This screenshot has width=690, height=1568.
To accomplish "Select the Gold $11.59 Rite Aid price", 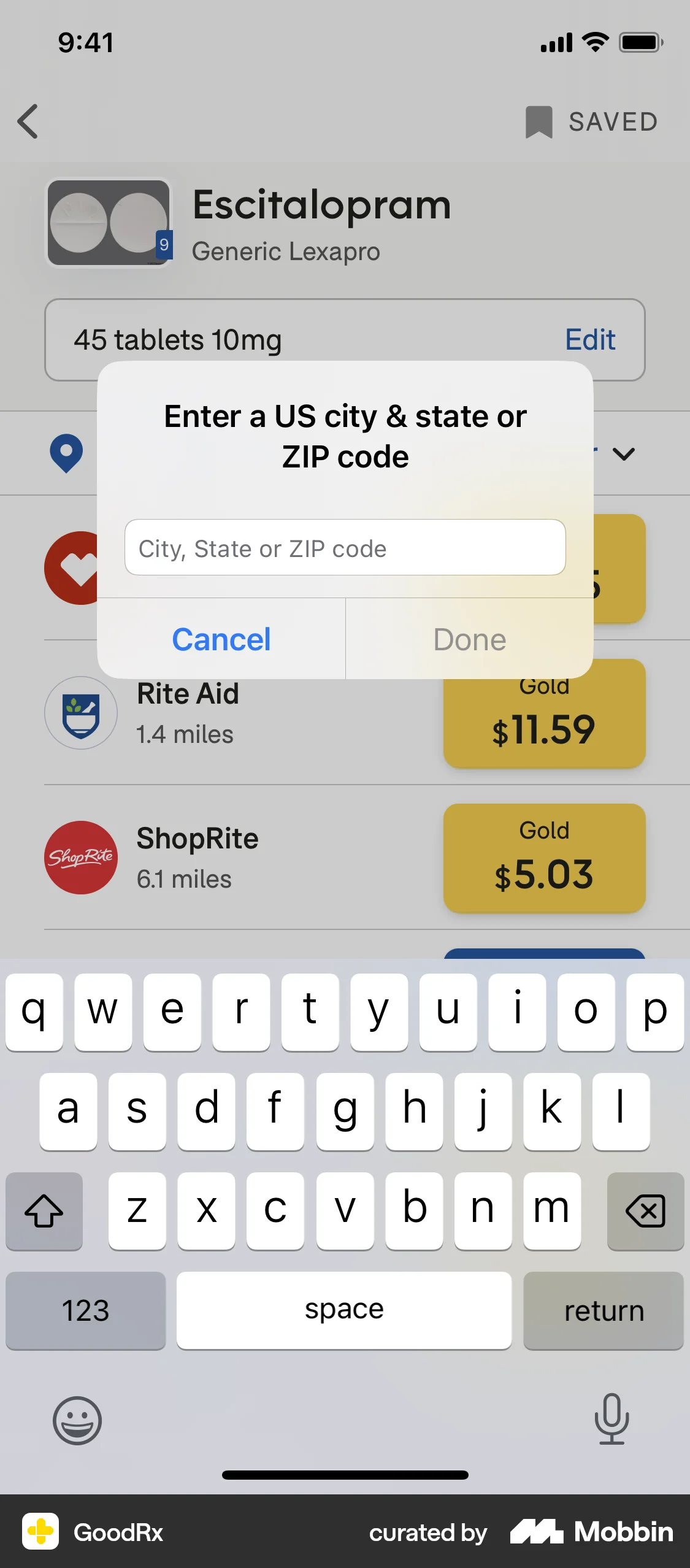I will [545, 713].
